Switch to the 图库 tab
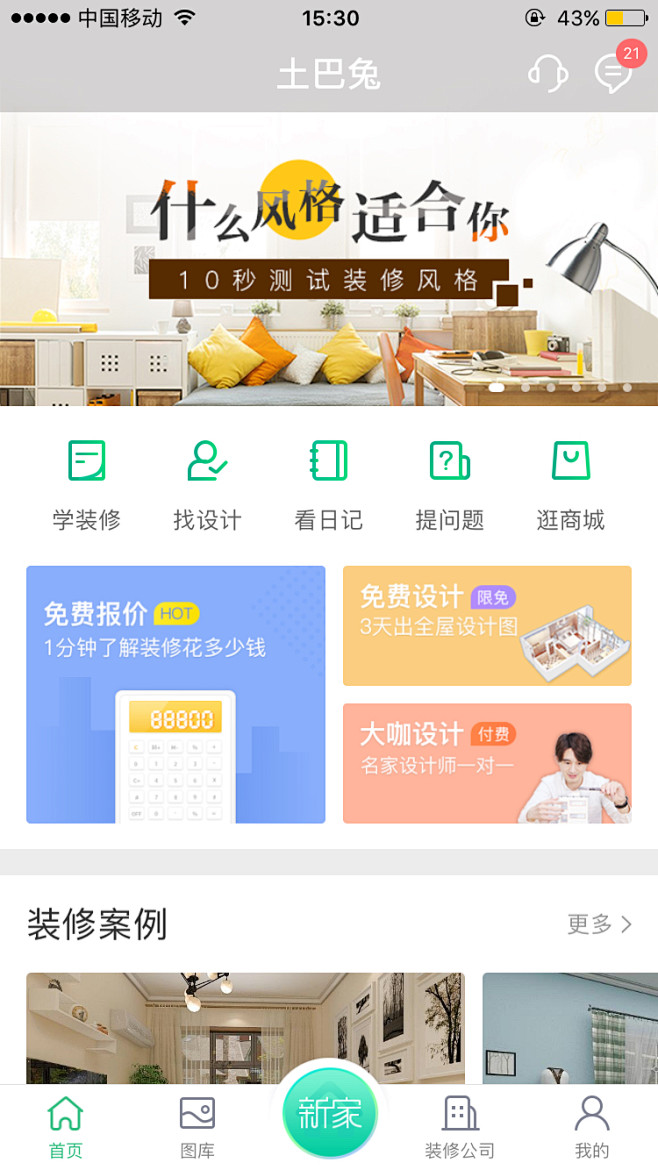 point(197,1126)
